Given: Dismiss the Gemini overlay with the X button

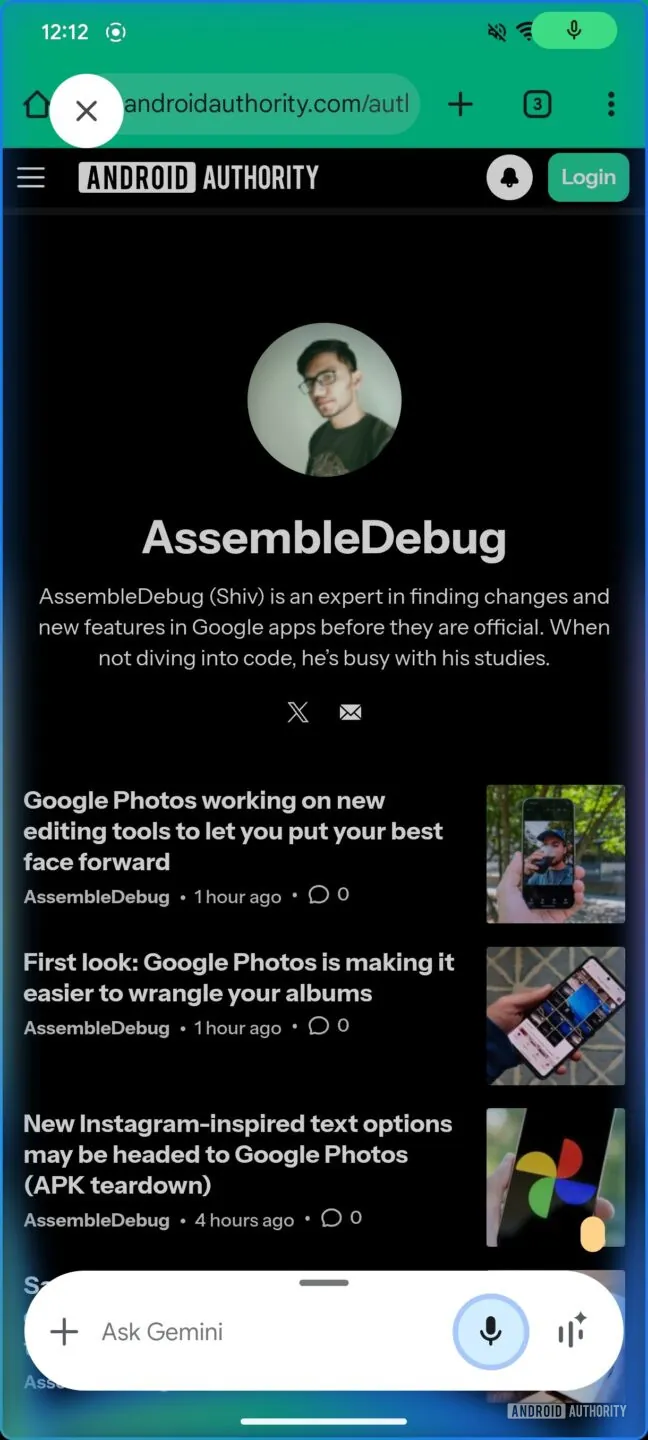Looking at the screenshot, I should click(86, 111).
